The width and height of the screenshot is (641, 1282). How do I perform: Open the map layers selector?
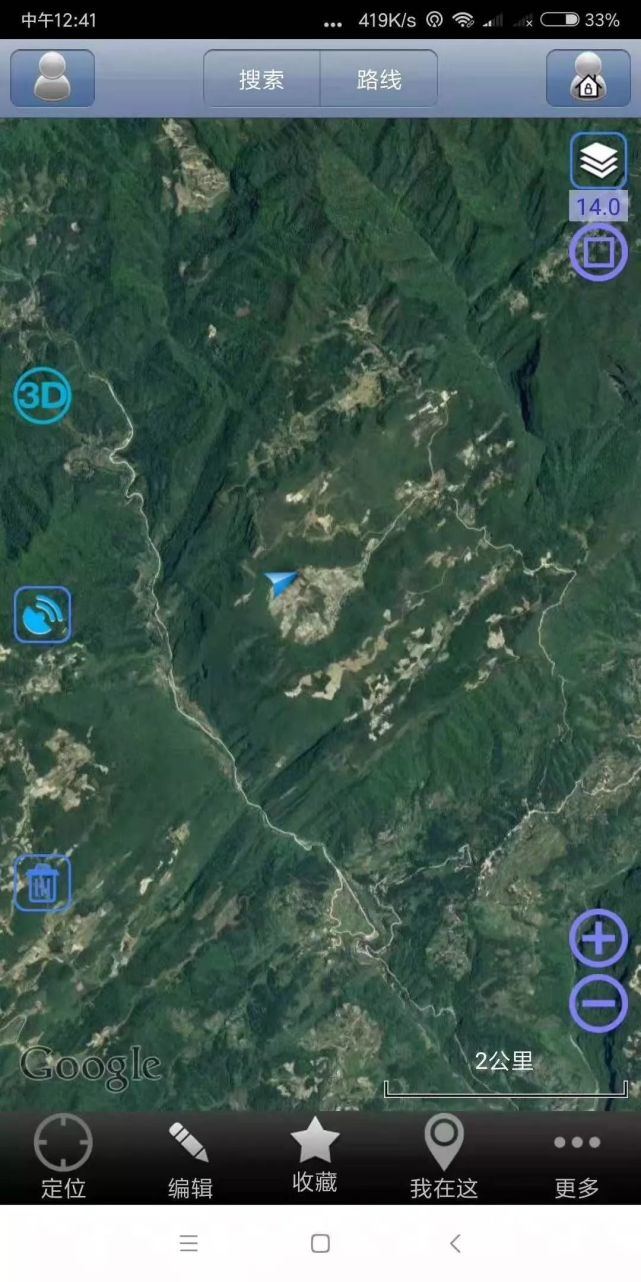pyautogui.click(x=598, y=160)
